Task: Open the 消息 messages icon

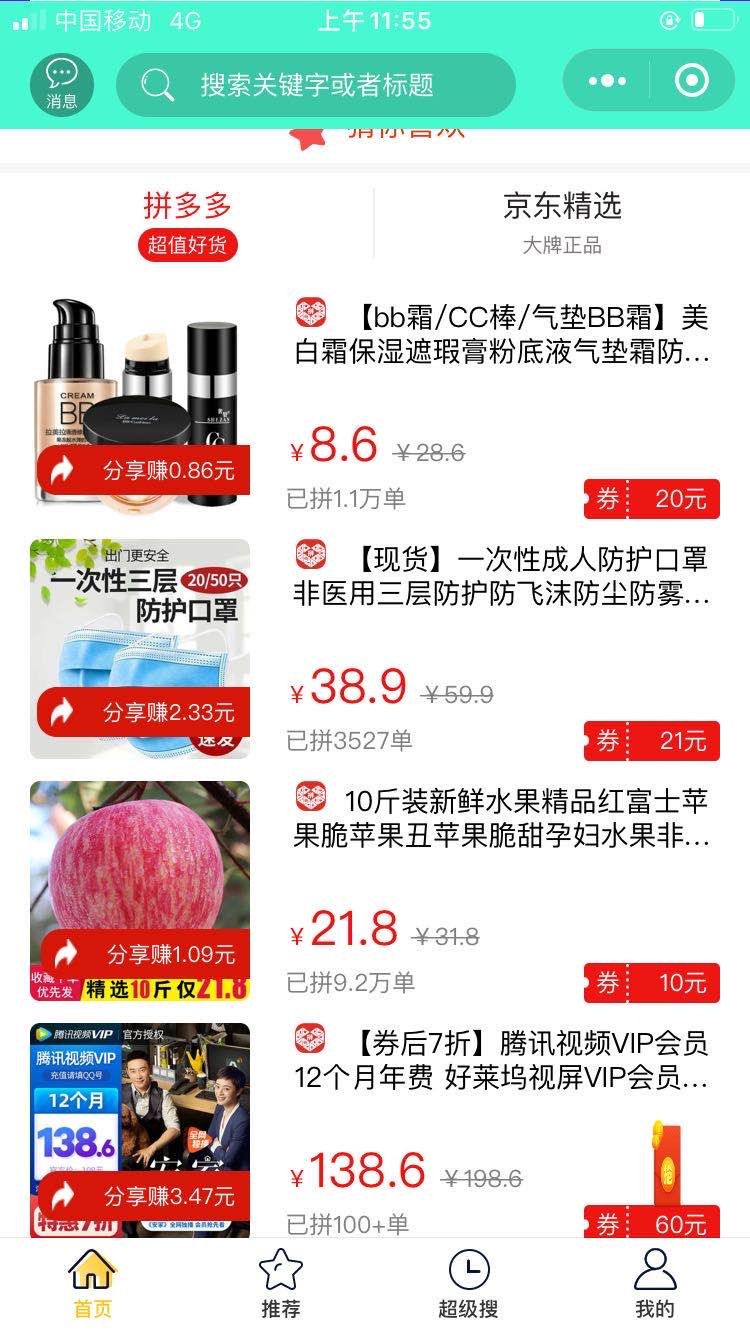Action: tap(62, 84)
